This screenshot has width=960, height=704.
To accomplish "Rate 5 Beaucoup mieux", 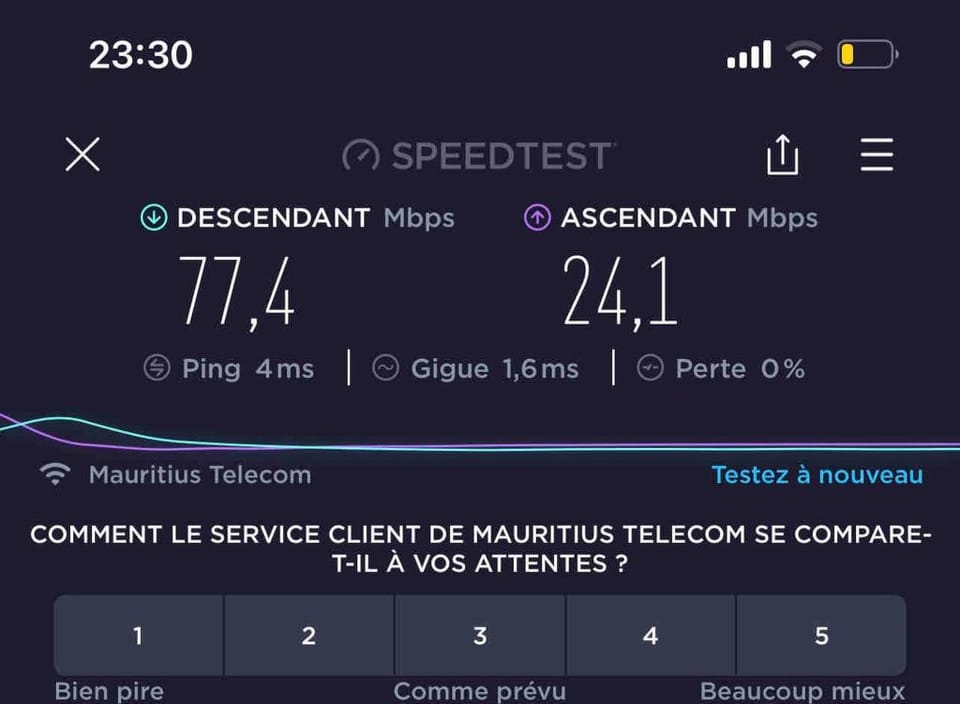I will [x=822, y=635].
